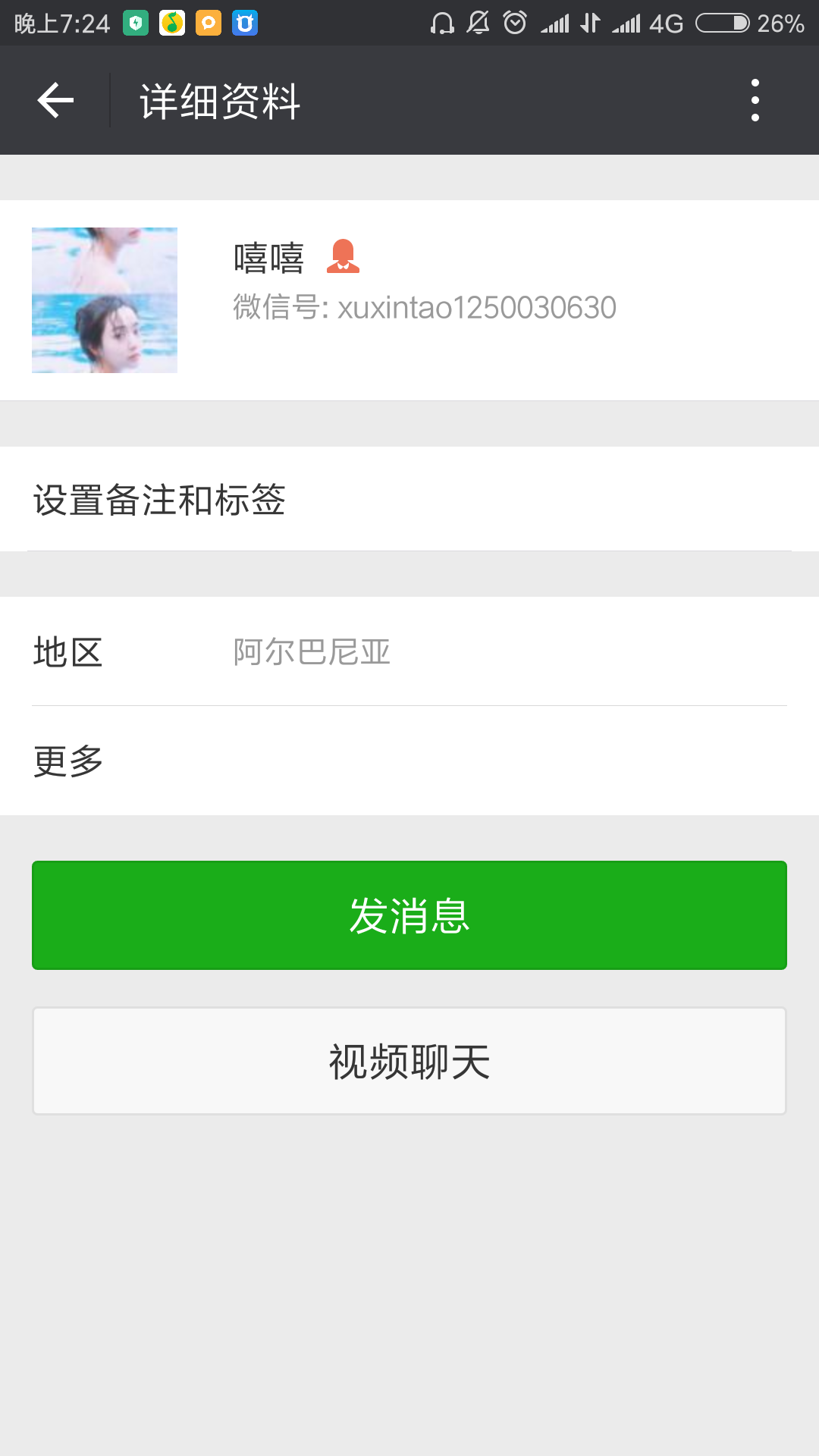Open the profile avatar photo
This screenshot has height=1456, width=819.
point(105,300)
